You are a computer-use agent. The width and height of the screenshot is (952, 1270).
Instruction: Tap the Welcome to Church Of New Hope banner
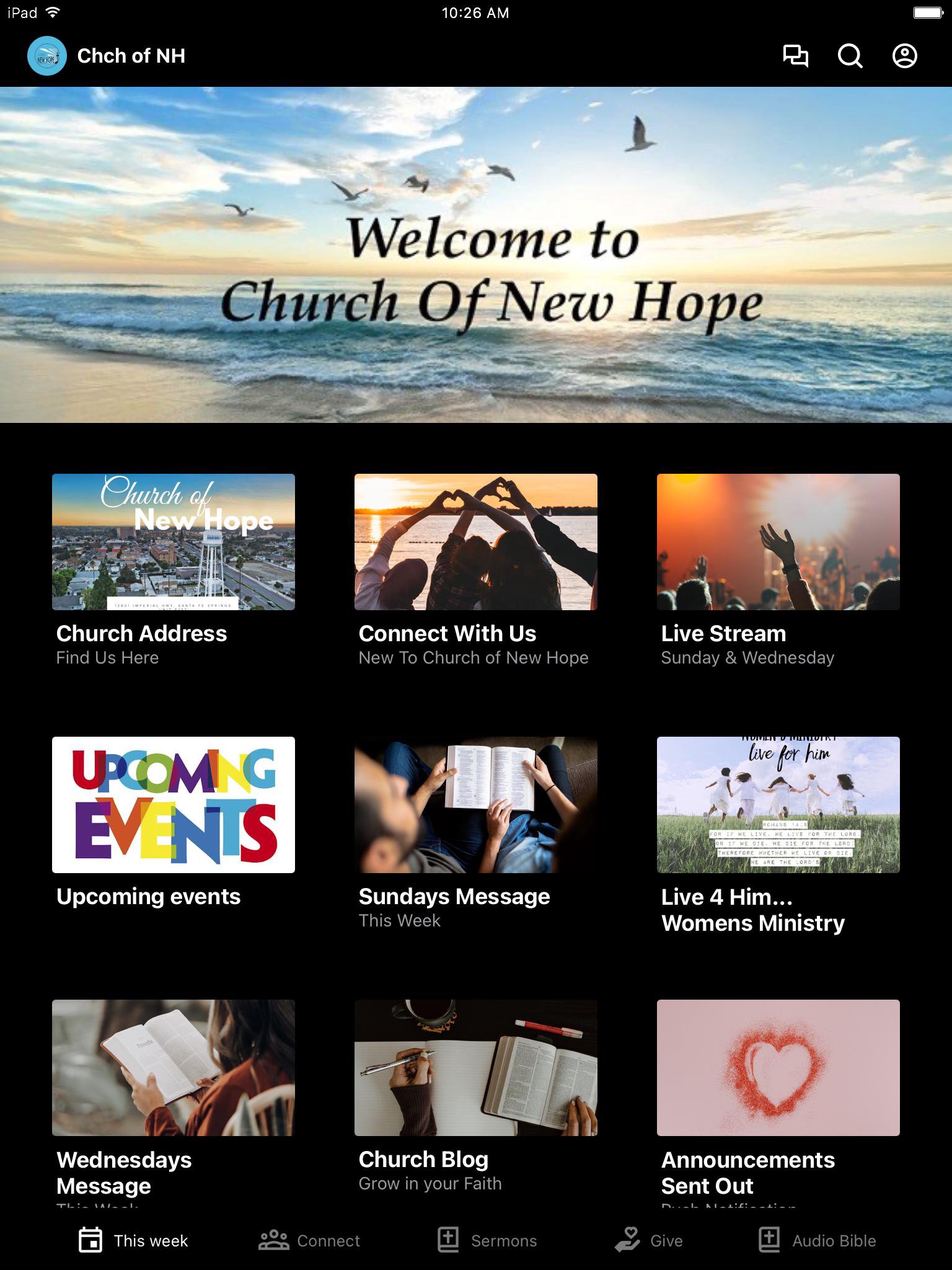coord(476,254)
